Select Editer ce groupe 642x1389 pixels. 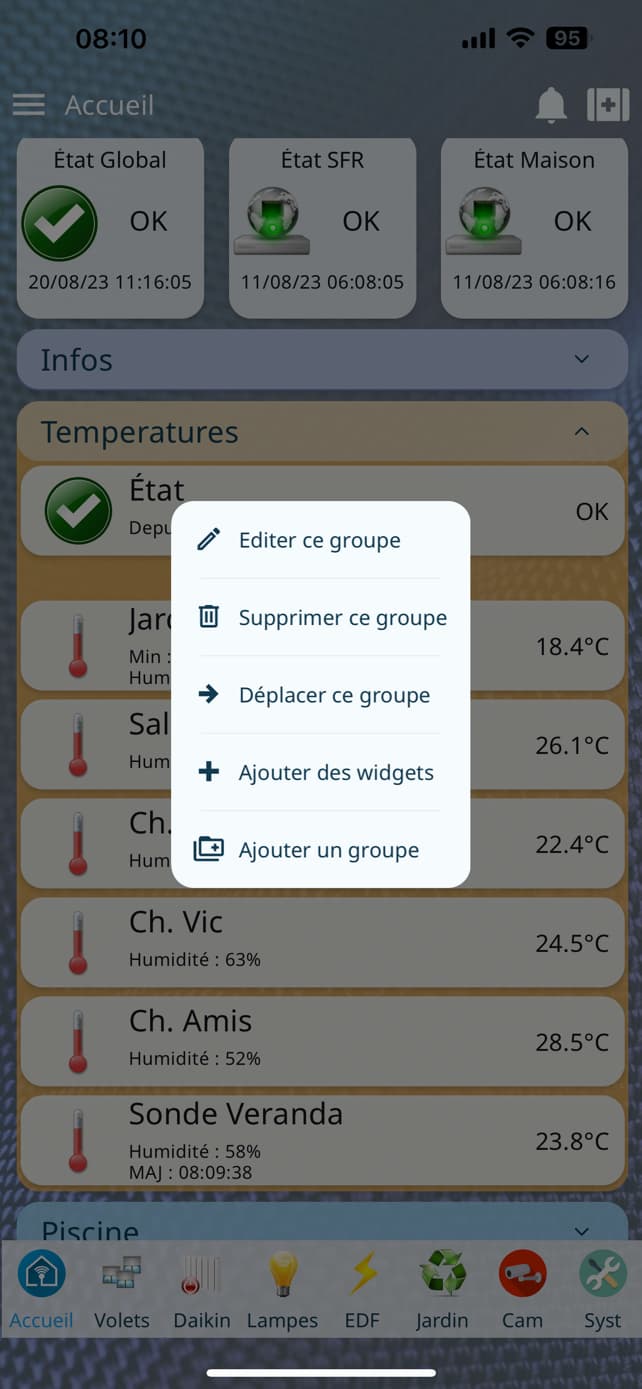point(320,540)
